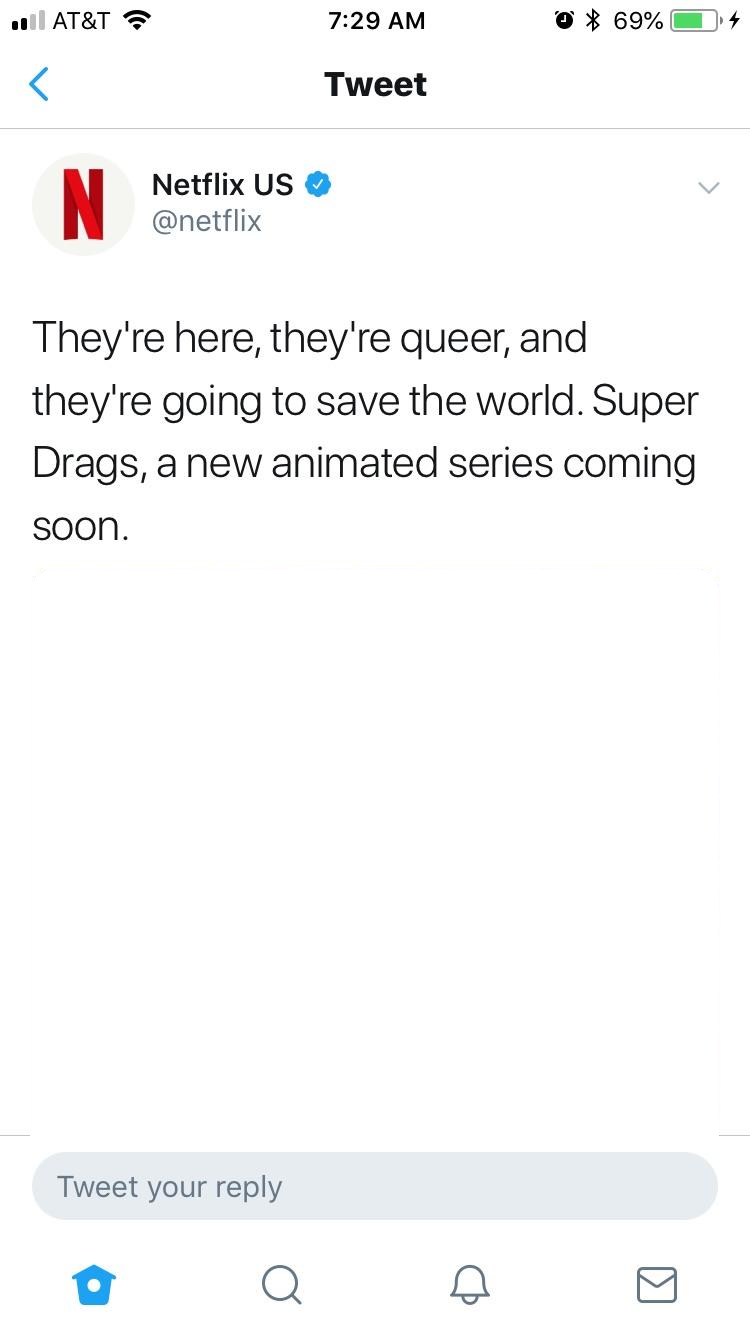Expand the tweet options chevron

click(708, 187)
